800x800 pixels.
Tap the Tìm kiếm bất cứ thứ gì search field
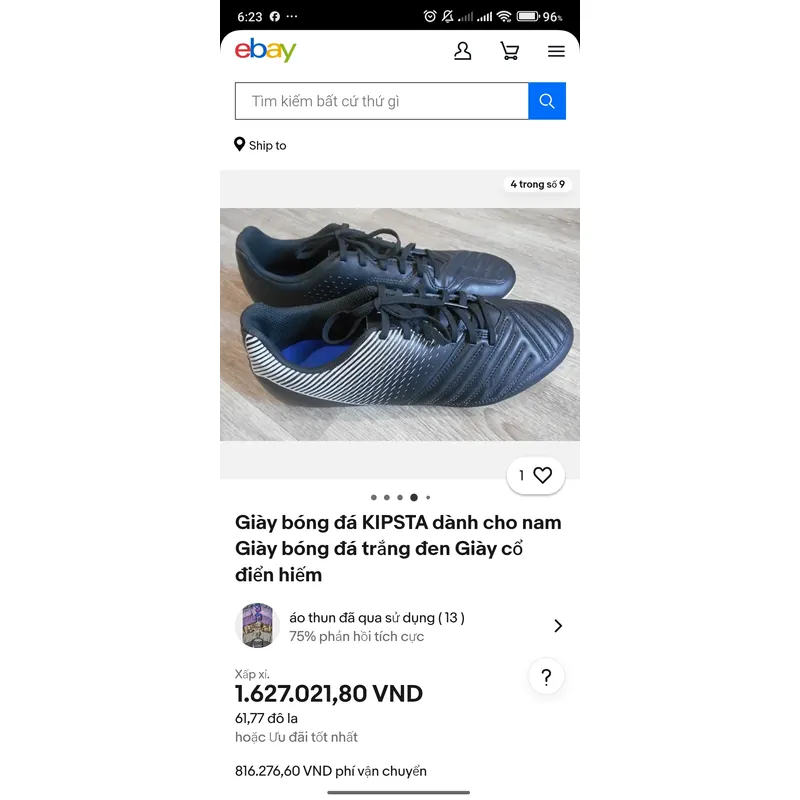tap(381, 101)
